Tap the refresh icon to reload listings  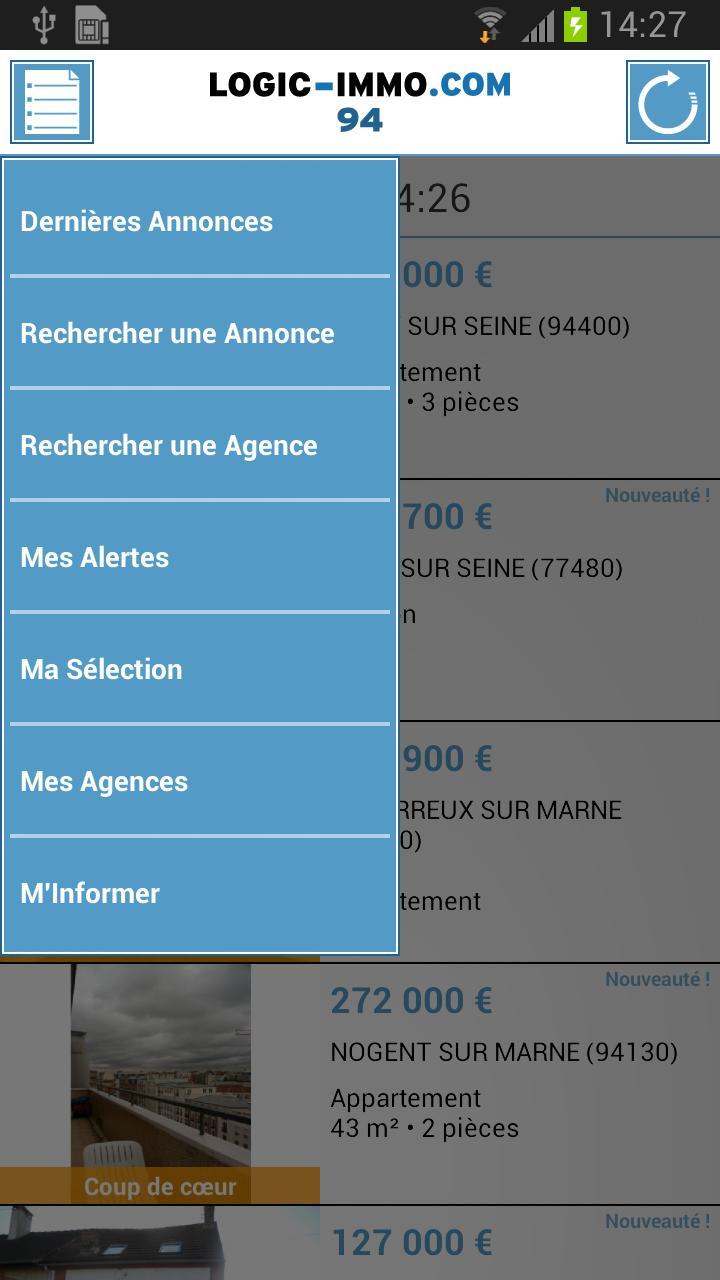tap(667, 101)
